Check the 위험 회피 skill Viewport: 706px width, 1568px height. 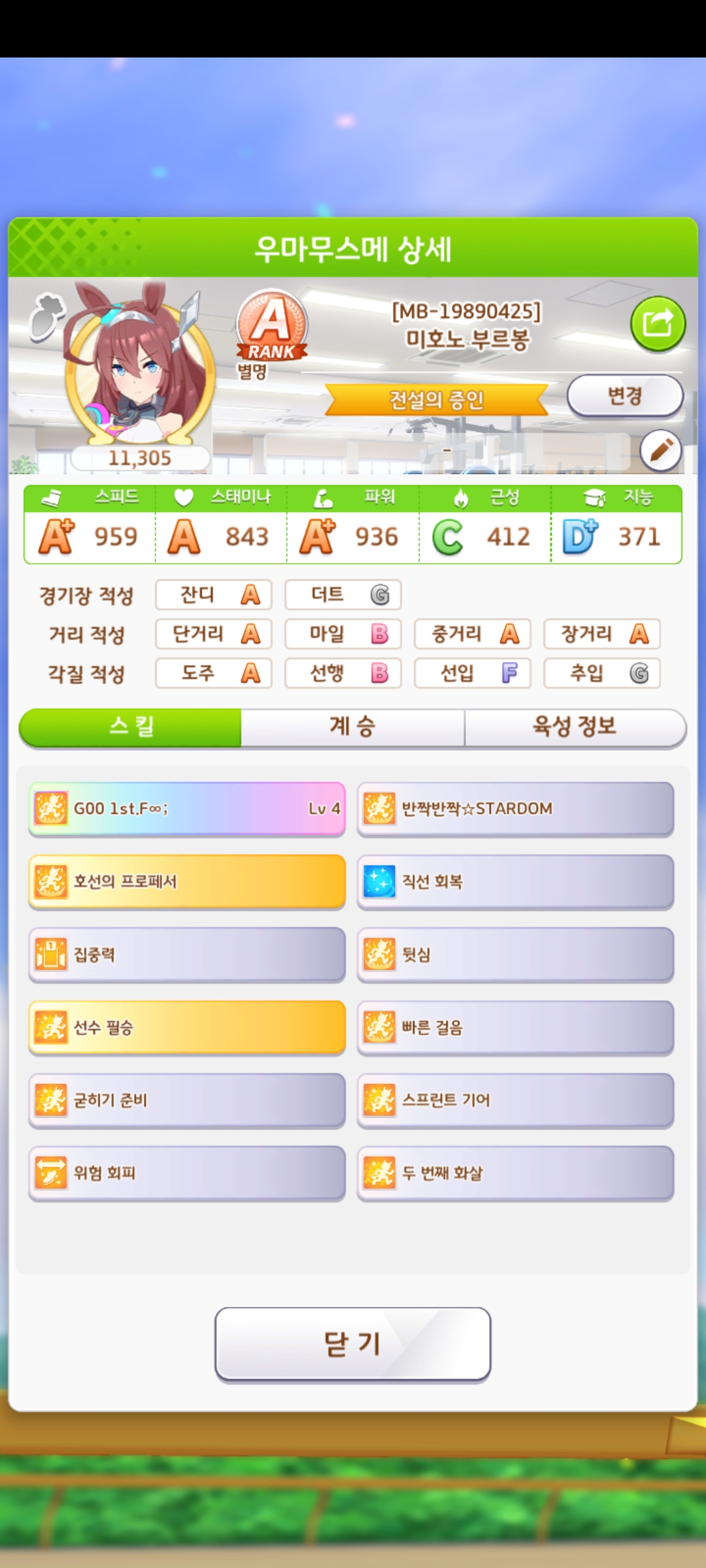(x=187, y=1173)
